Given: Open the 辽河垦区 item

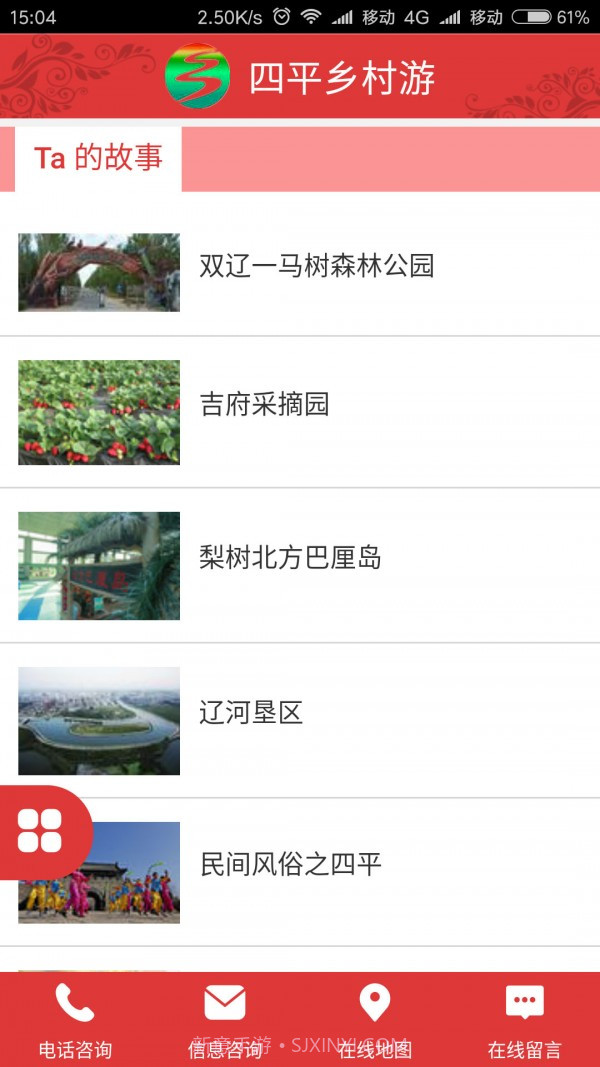Looking at the screenshot, I should pos(250,713).
